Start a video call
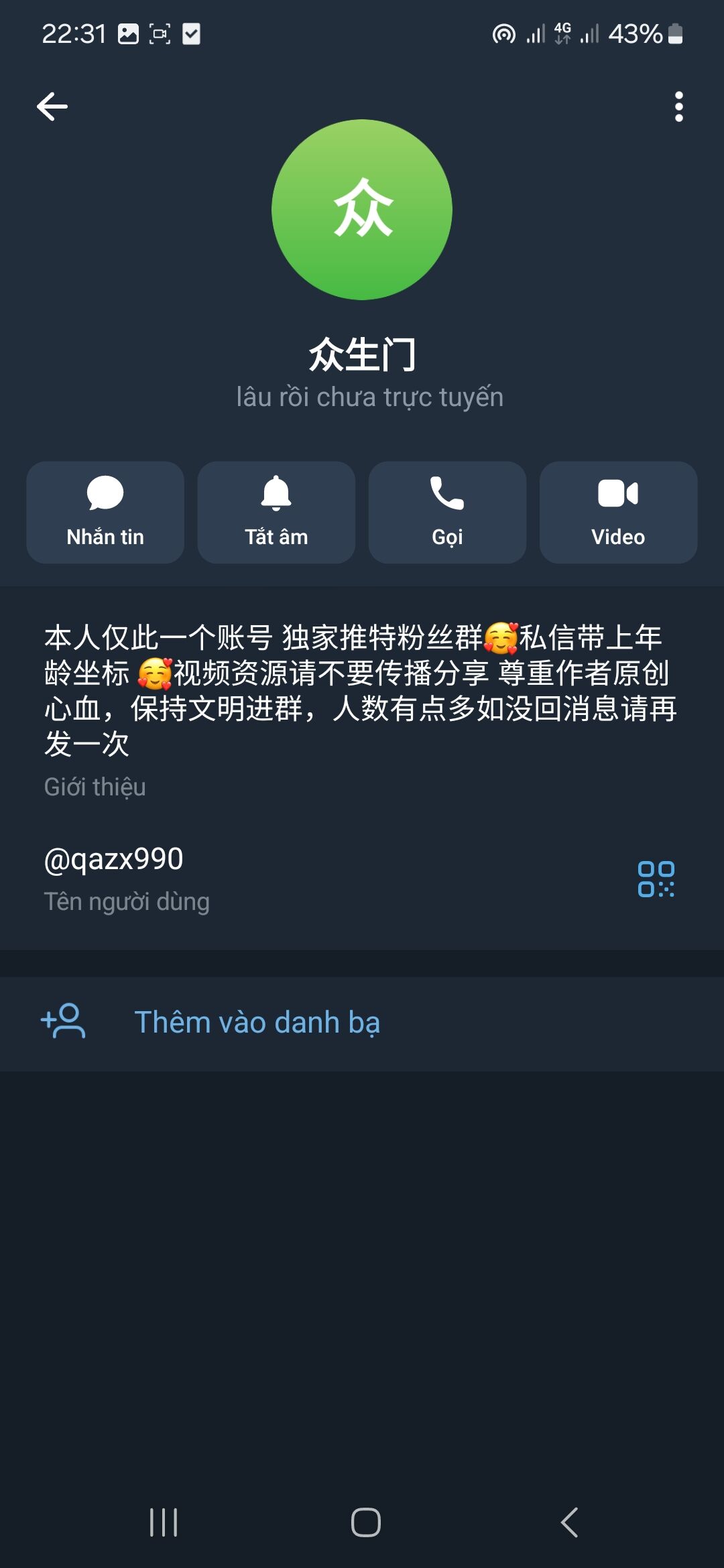 pyautogui.click(x=618, y=512)
